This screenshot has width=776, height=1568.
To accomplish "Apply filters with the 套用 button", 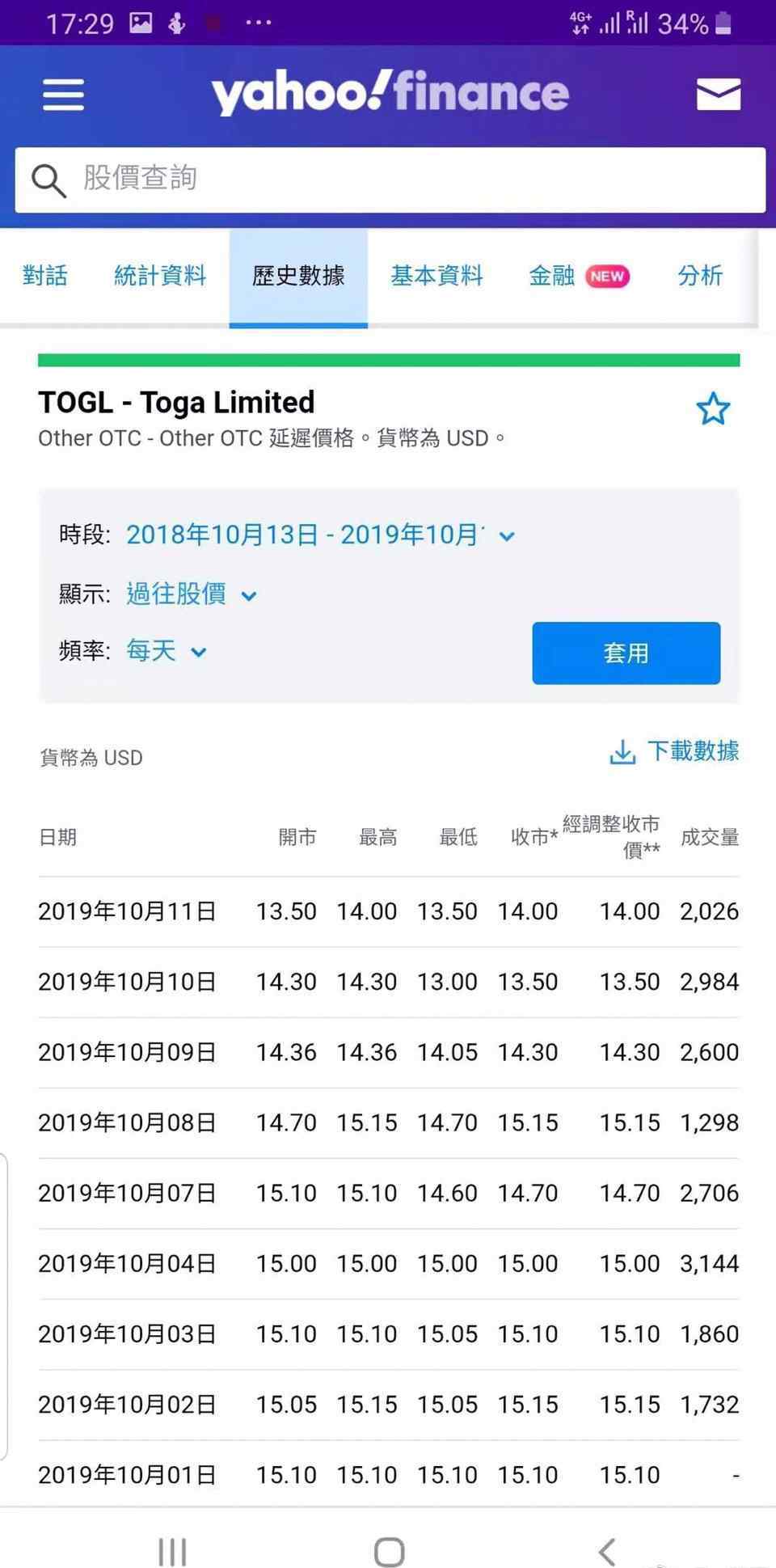I will (626, 653).
